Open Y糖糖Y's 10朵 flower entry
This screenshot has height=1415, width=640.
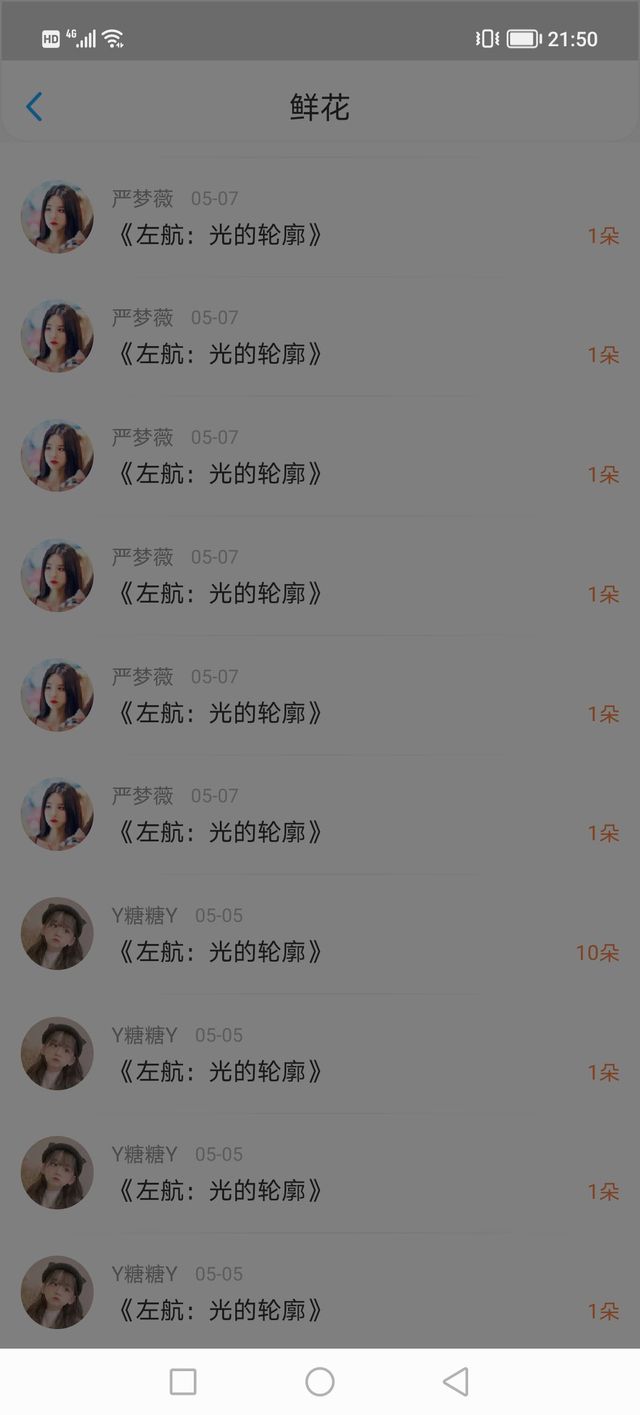coord(320,935)
